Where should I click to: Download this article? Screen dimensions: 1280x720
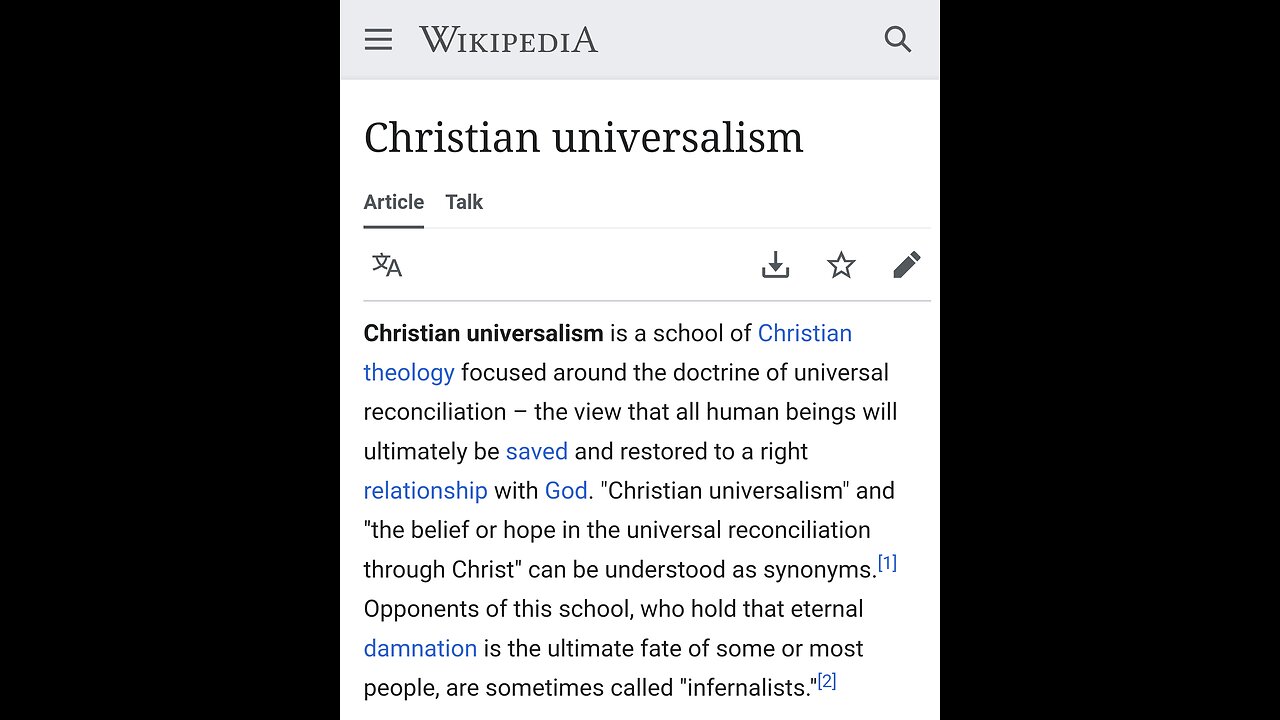click(x=775, y=265)
